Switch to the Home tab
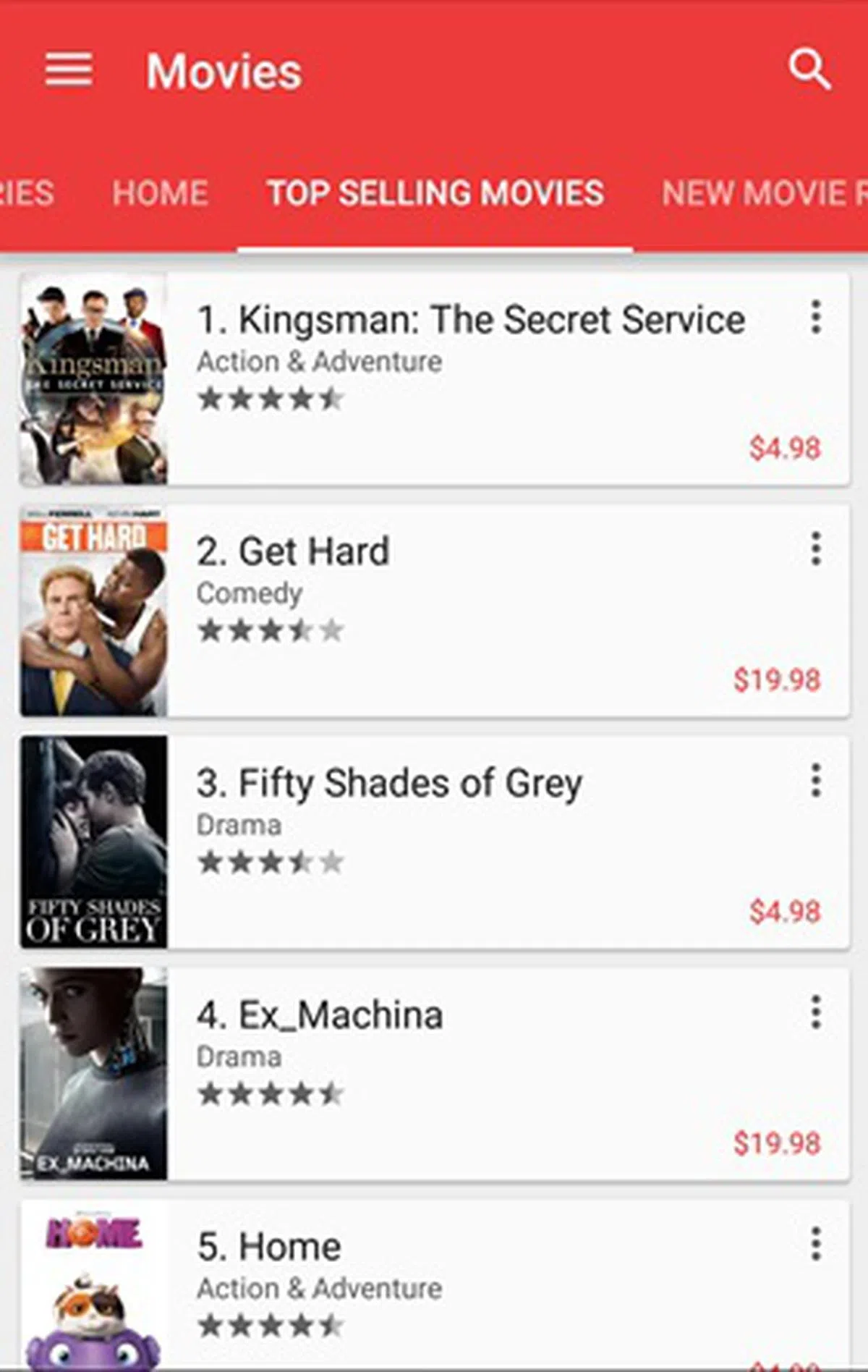The width and height of the screenshot is (868, 1372). [160, 193]
